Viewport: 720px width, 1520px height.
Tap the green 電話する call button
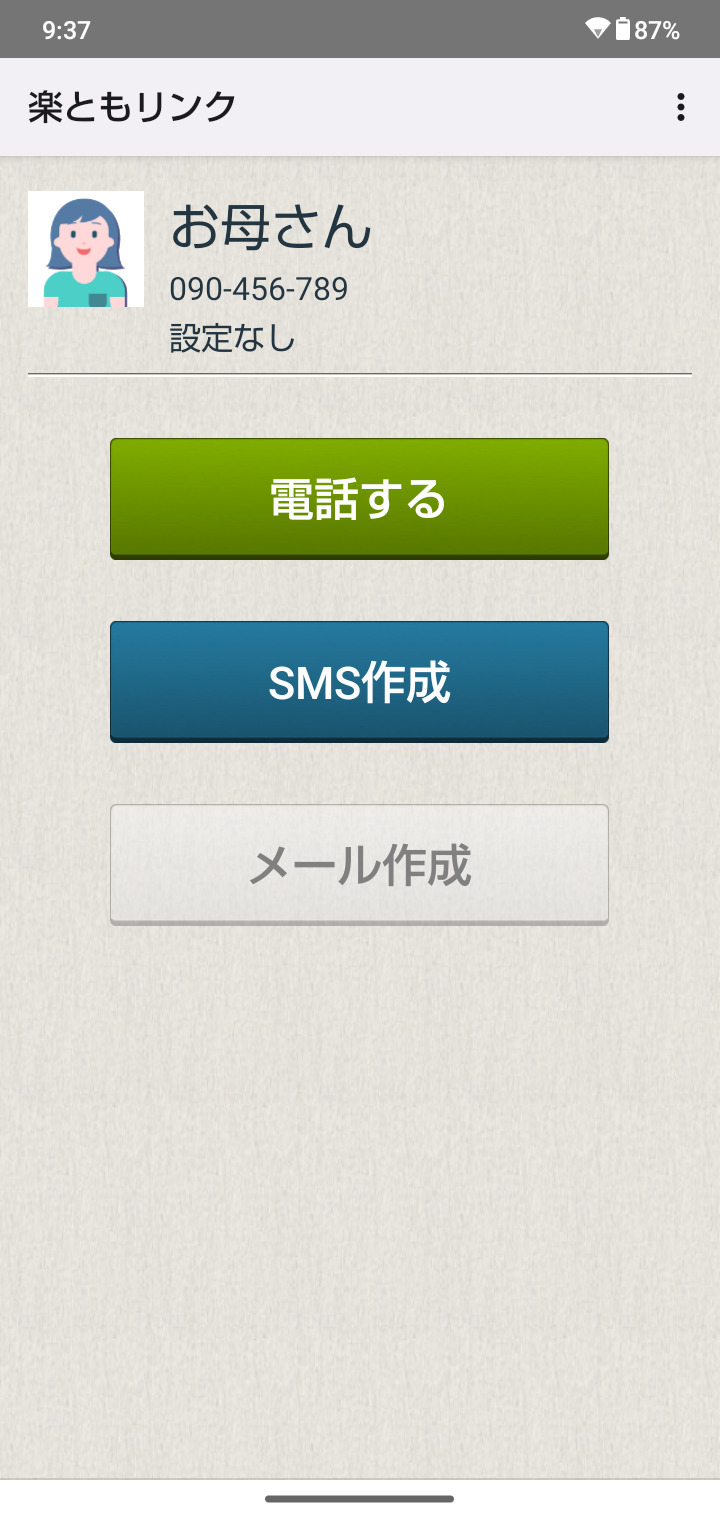[359, 498]
